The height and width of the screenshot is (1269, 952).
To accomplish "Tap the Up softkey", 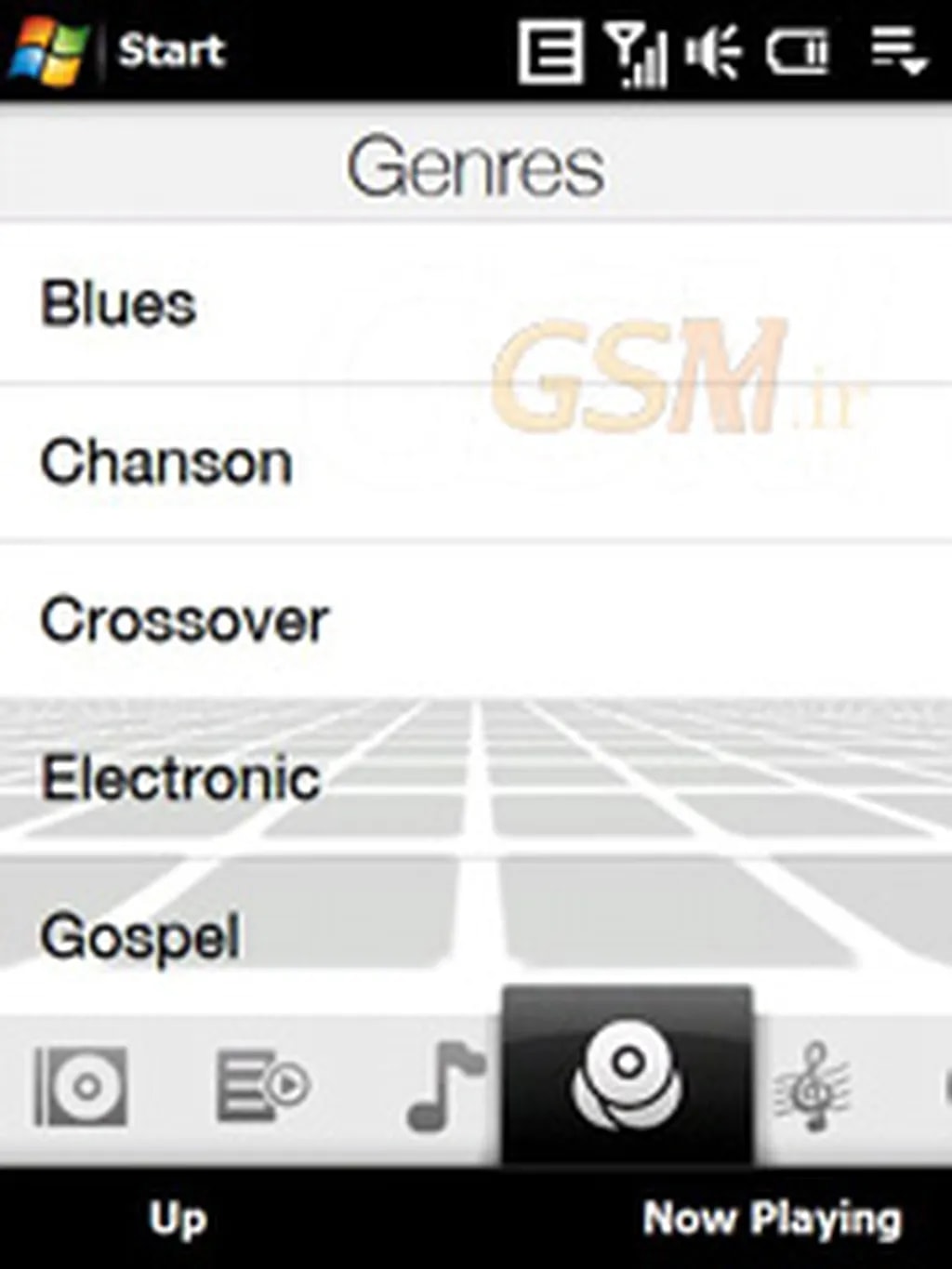I will (177, 1219).
